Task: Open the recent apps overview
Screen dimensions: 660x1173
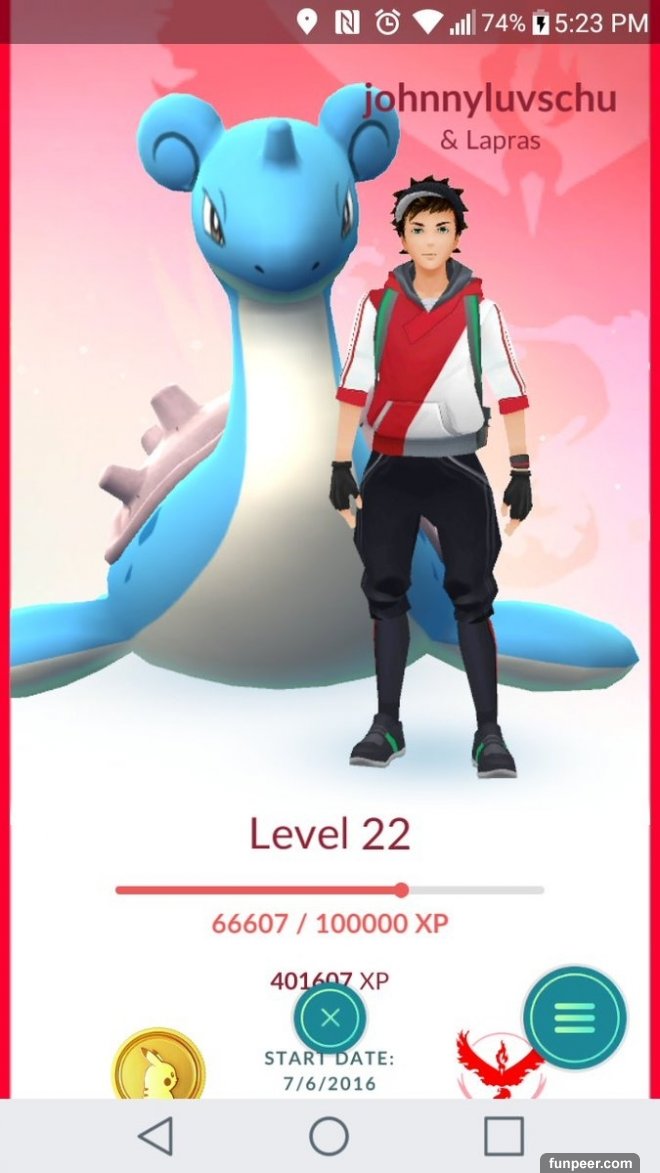Action: tap(504, 1136)
